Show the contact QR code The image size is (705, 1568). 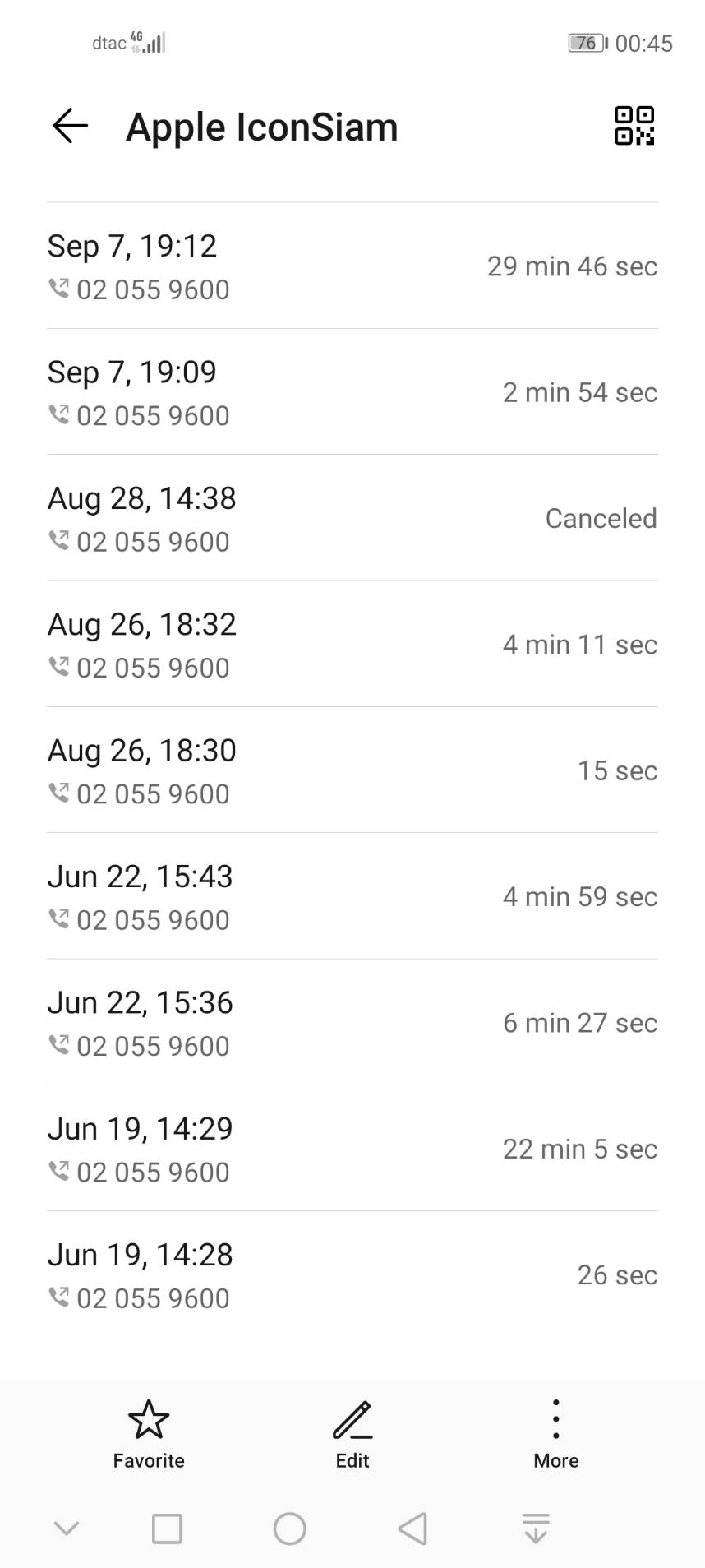click(634, 126)
